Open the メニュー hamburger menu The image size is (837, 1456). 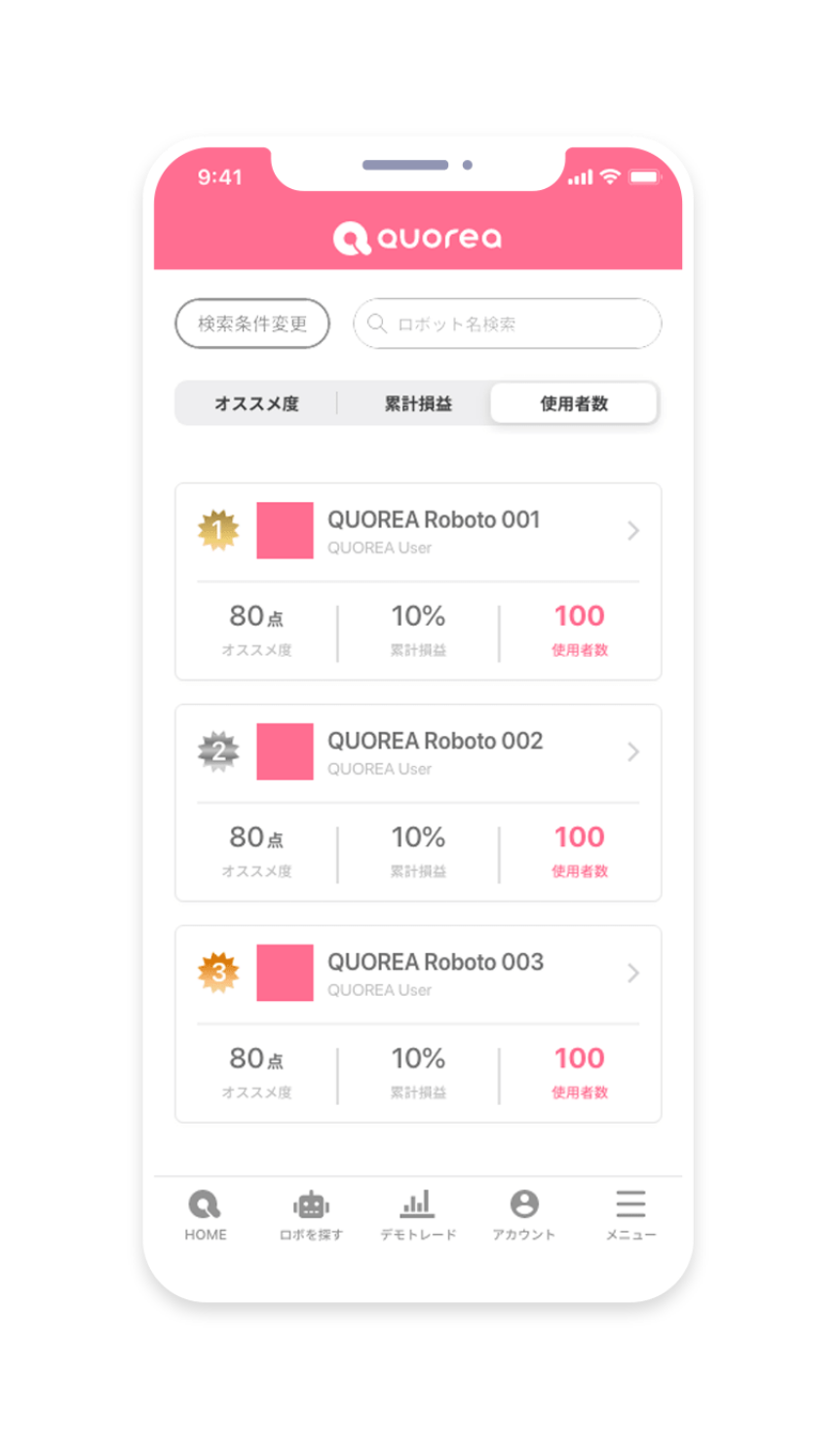[x=630, y=1214]
